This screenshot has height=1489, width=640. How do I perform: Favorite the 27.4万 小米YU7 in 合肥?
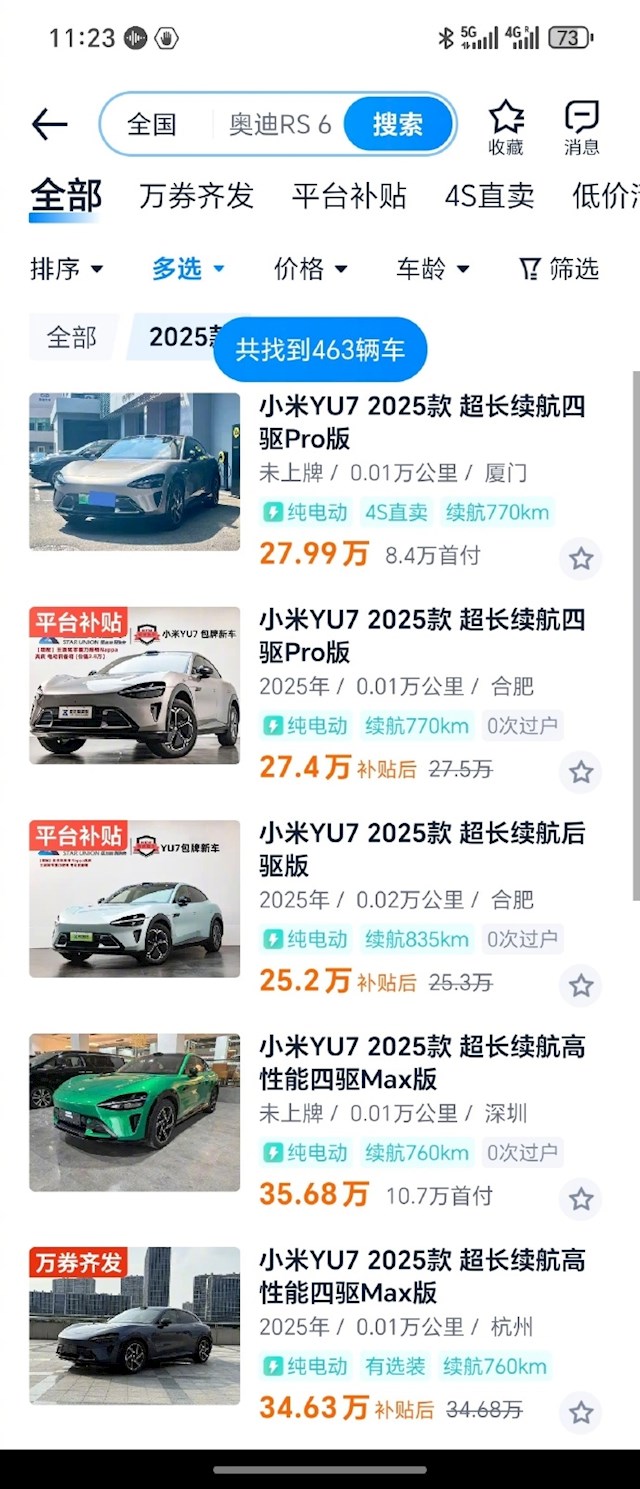581,772
